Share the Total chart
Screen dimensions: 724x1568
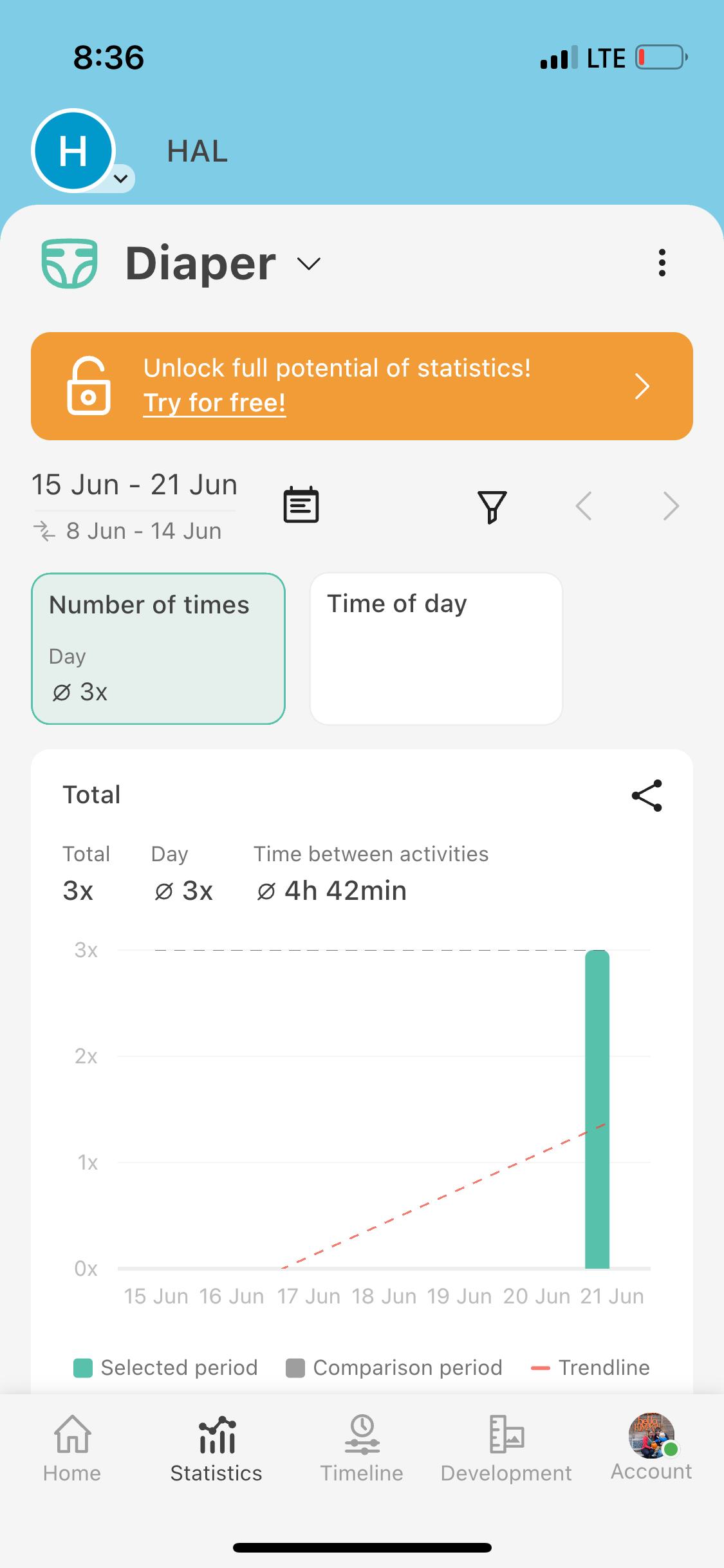(647, 796)
